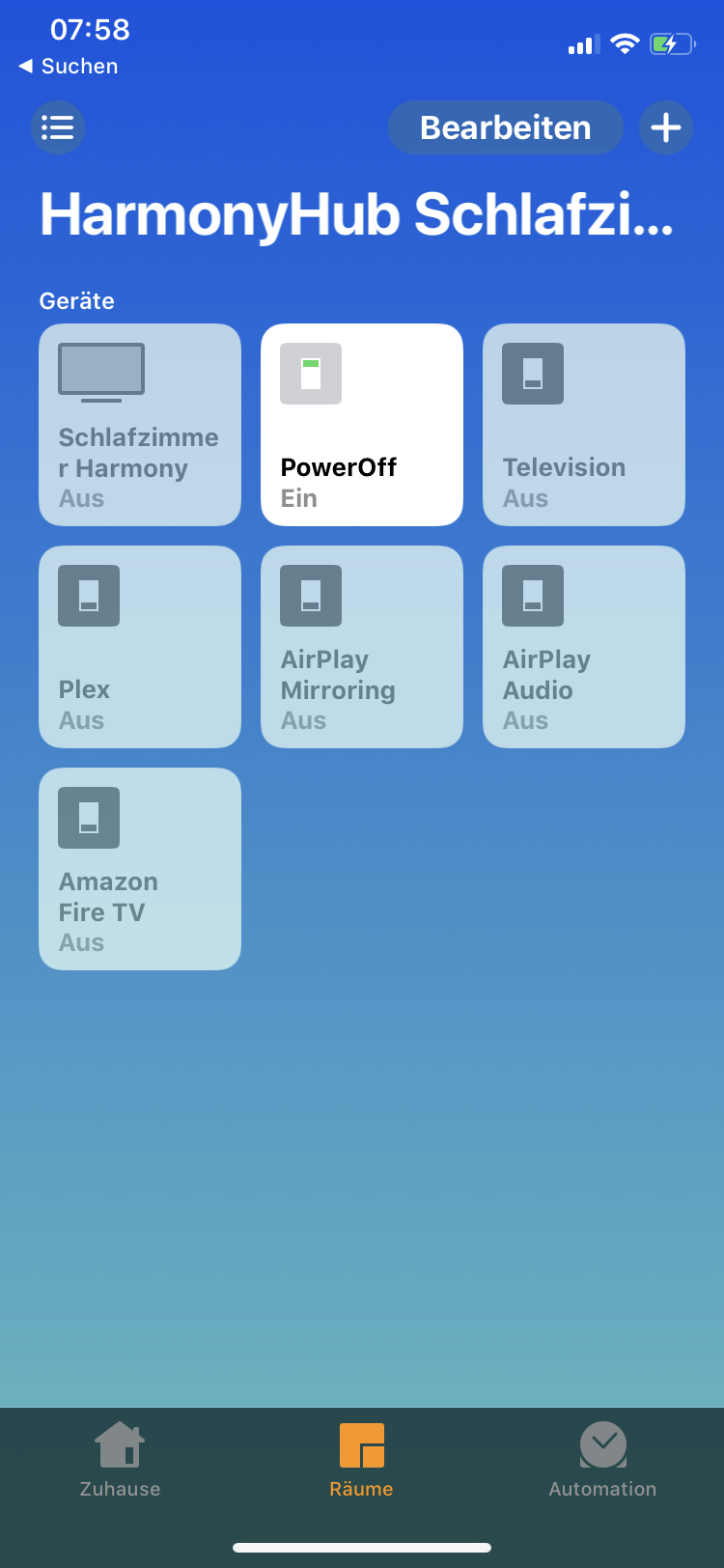Image resolution: width=724 pixels, height=1568 pixels.
Task: Enable AirPlay Mirroring tile
Action: 362,647
